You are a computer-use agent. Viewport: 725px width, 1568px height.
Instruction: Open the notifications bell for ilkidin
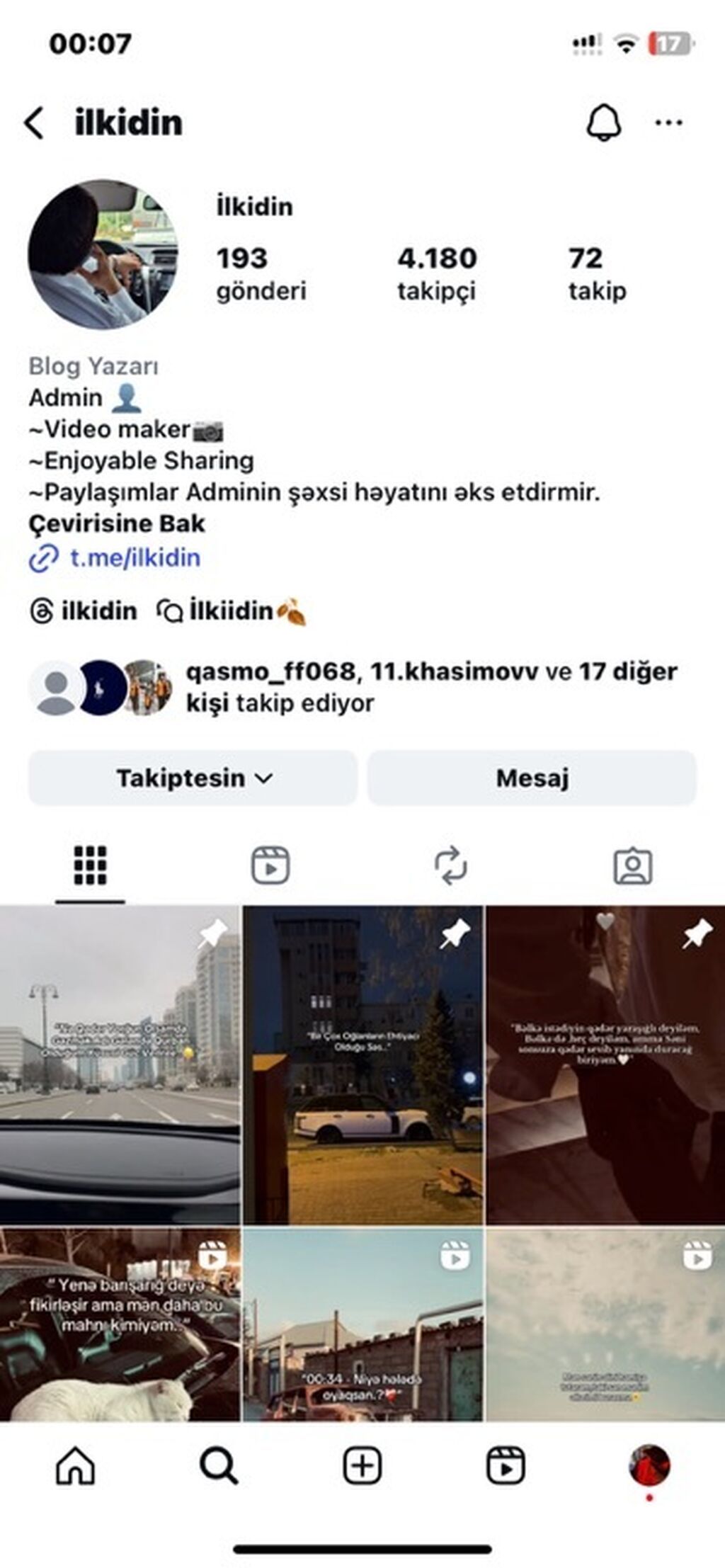pos(603,123)
